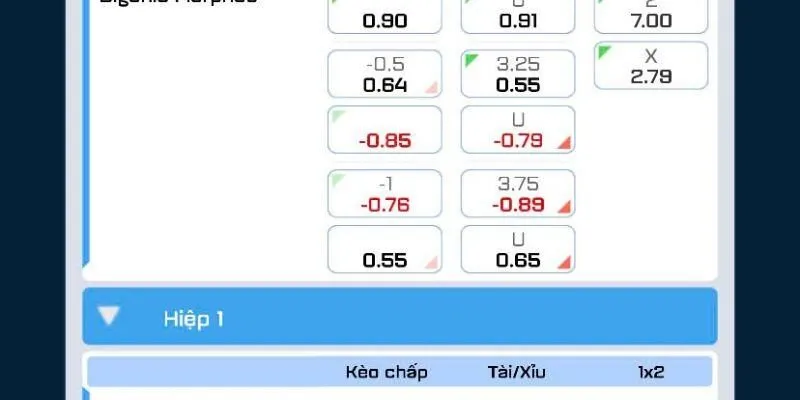Pick the 3.25 total at 0.55
Image resolution: width=800 pixels, height=400 pixels.
click(x=518, y=74)
